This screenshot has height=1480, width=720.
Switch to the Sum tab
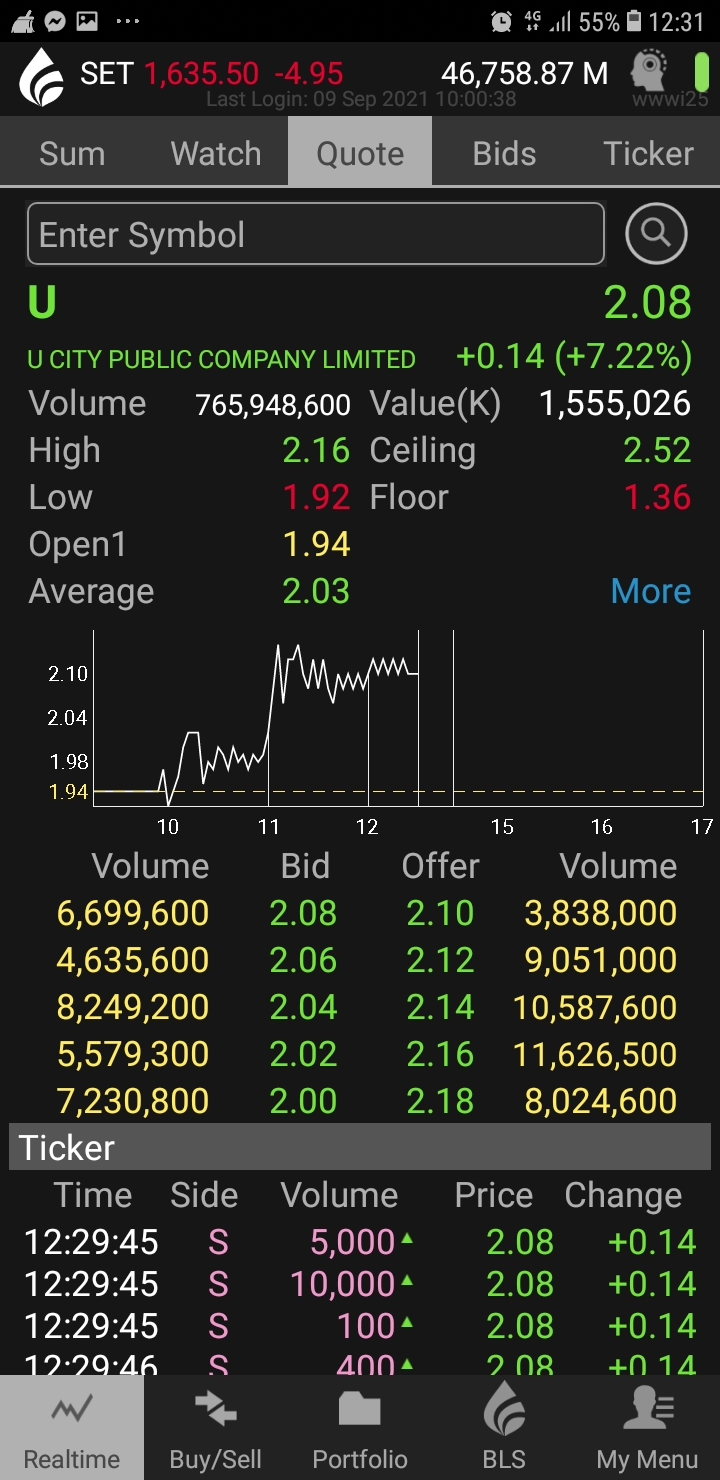pyautogui.click(x=72, y=153)
